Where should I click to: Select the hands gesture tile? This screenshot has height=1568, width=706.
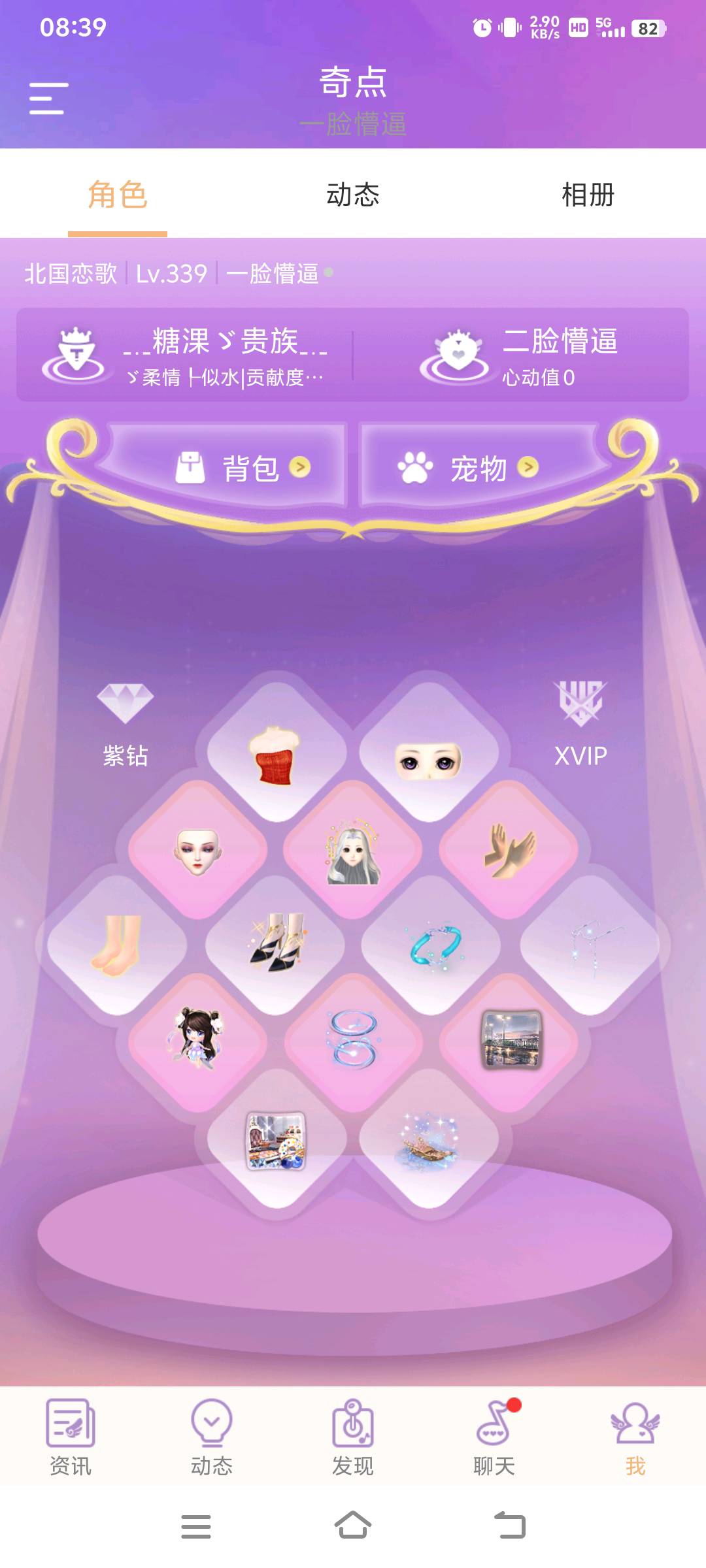tap(509, 851)
